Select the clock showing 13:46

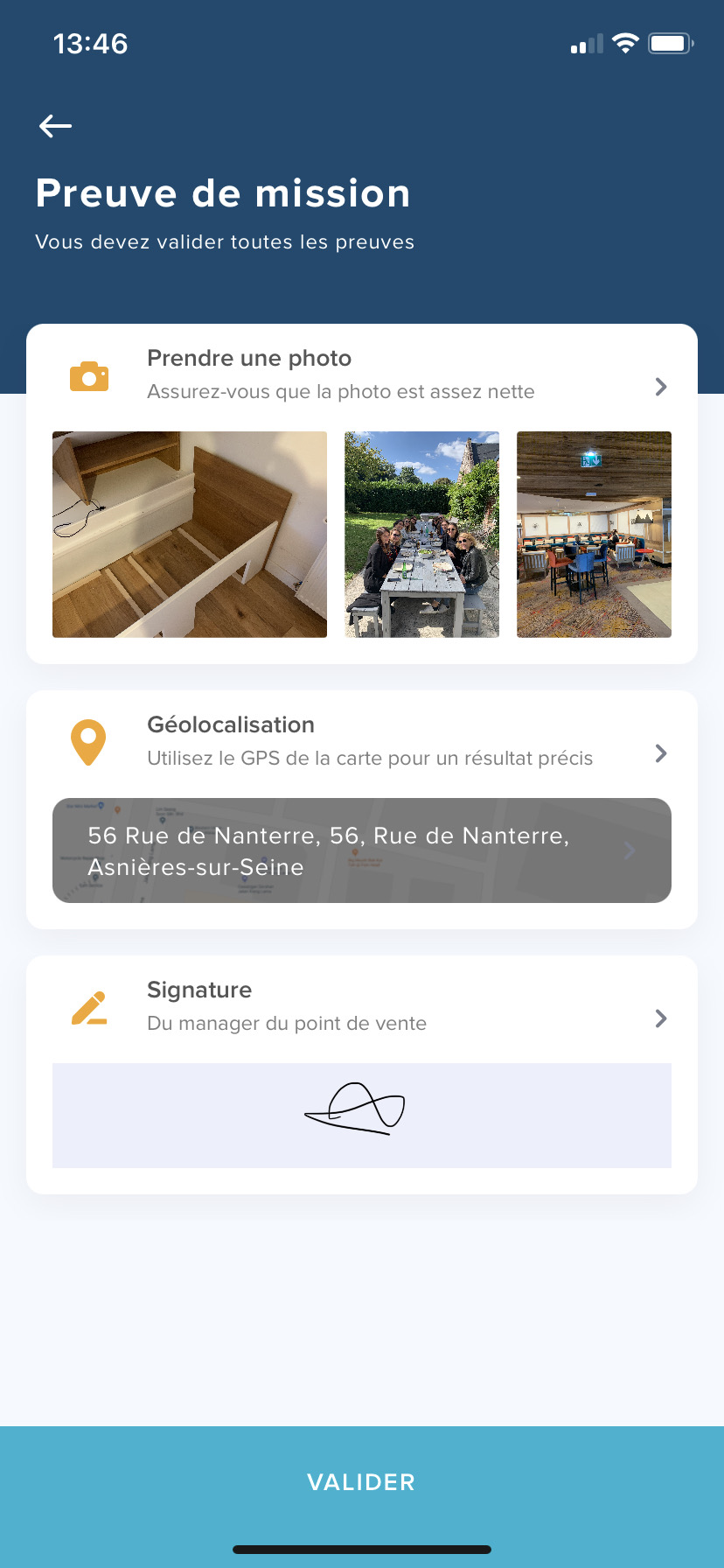(92, 43)
